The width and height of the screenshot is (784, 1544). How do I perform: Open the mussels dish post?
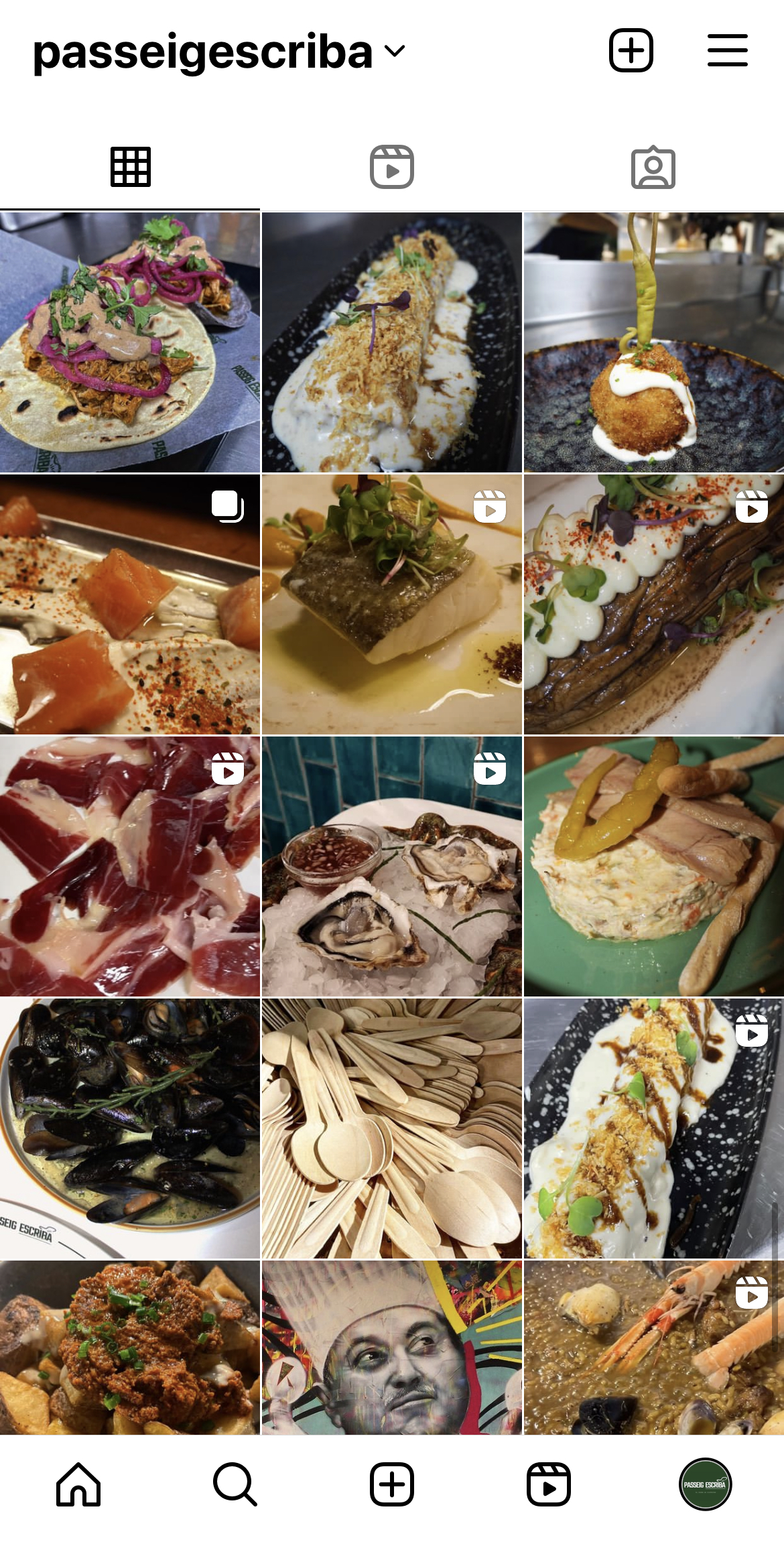point(130,1128)
